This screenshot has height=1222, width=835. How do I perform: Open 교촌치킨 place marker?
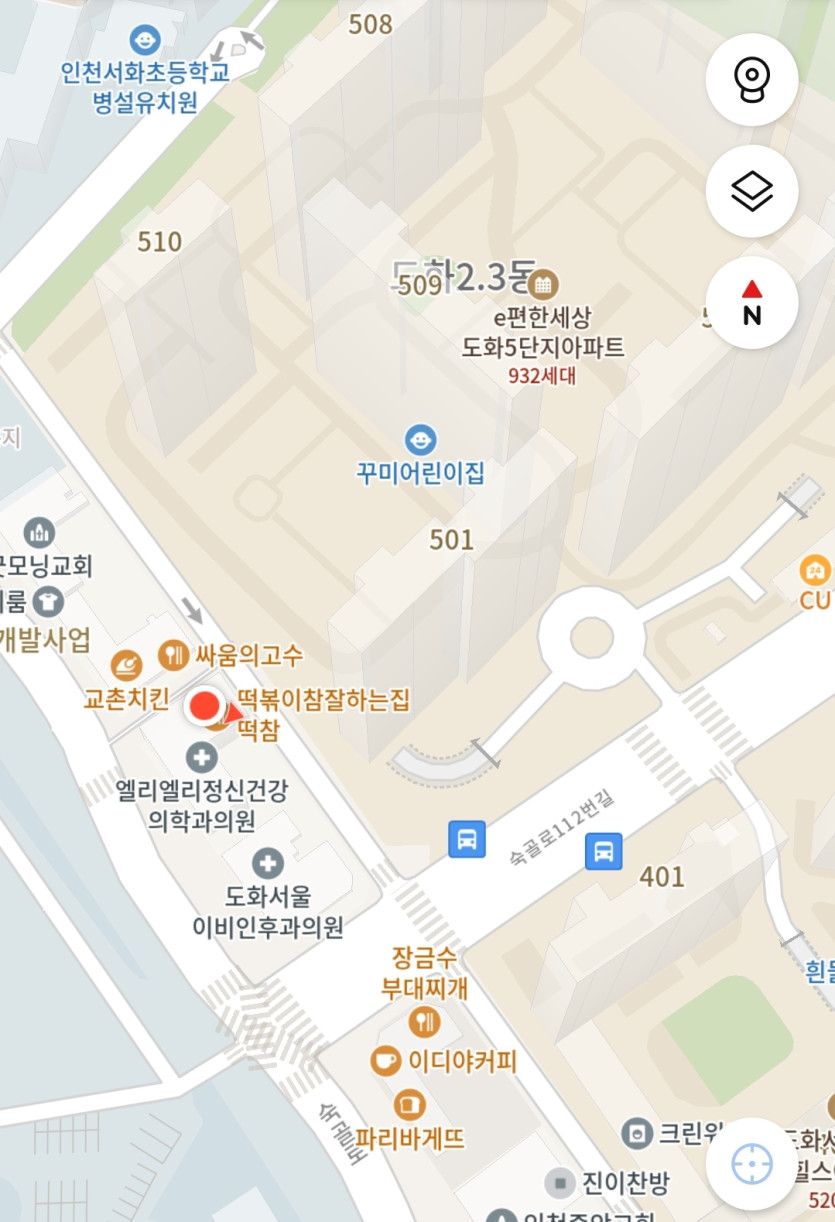point(126,664)
